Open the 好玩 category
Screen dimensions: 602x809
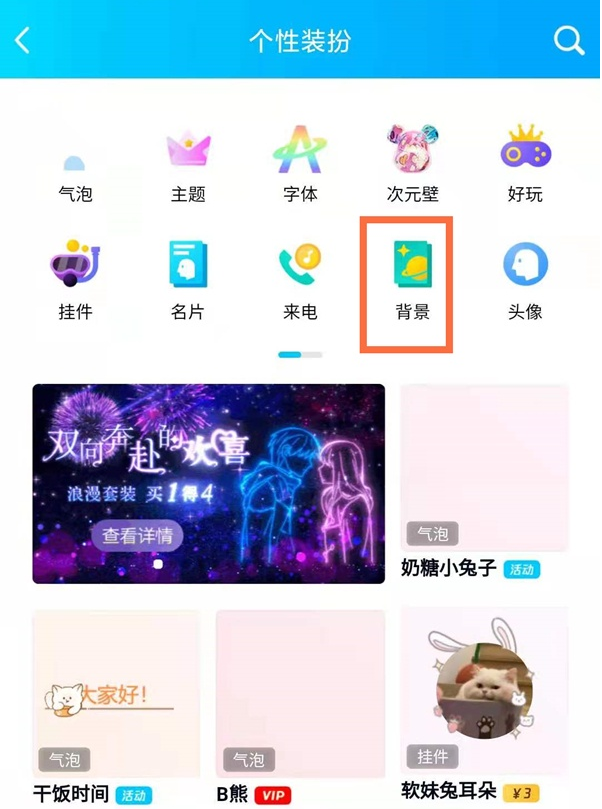click(x=525, y=165)
